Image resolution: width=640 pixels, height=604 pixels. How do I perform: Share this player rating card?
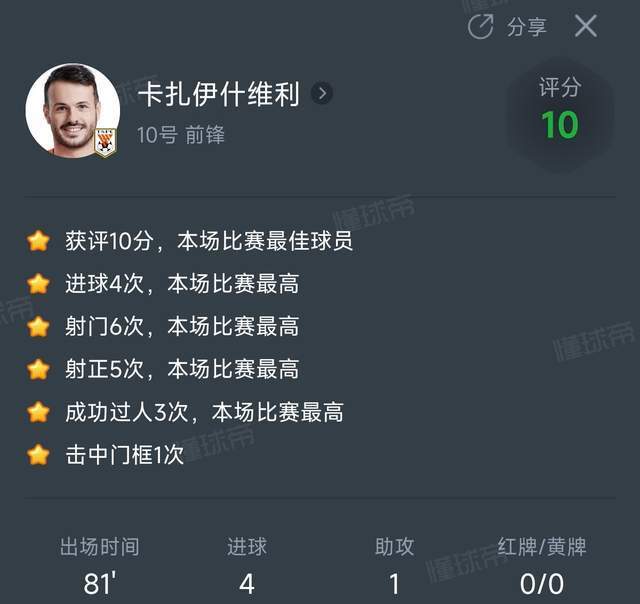508,27
